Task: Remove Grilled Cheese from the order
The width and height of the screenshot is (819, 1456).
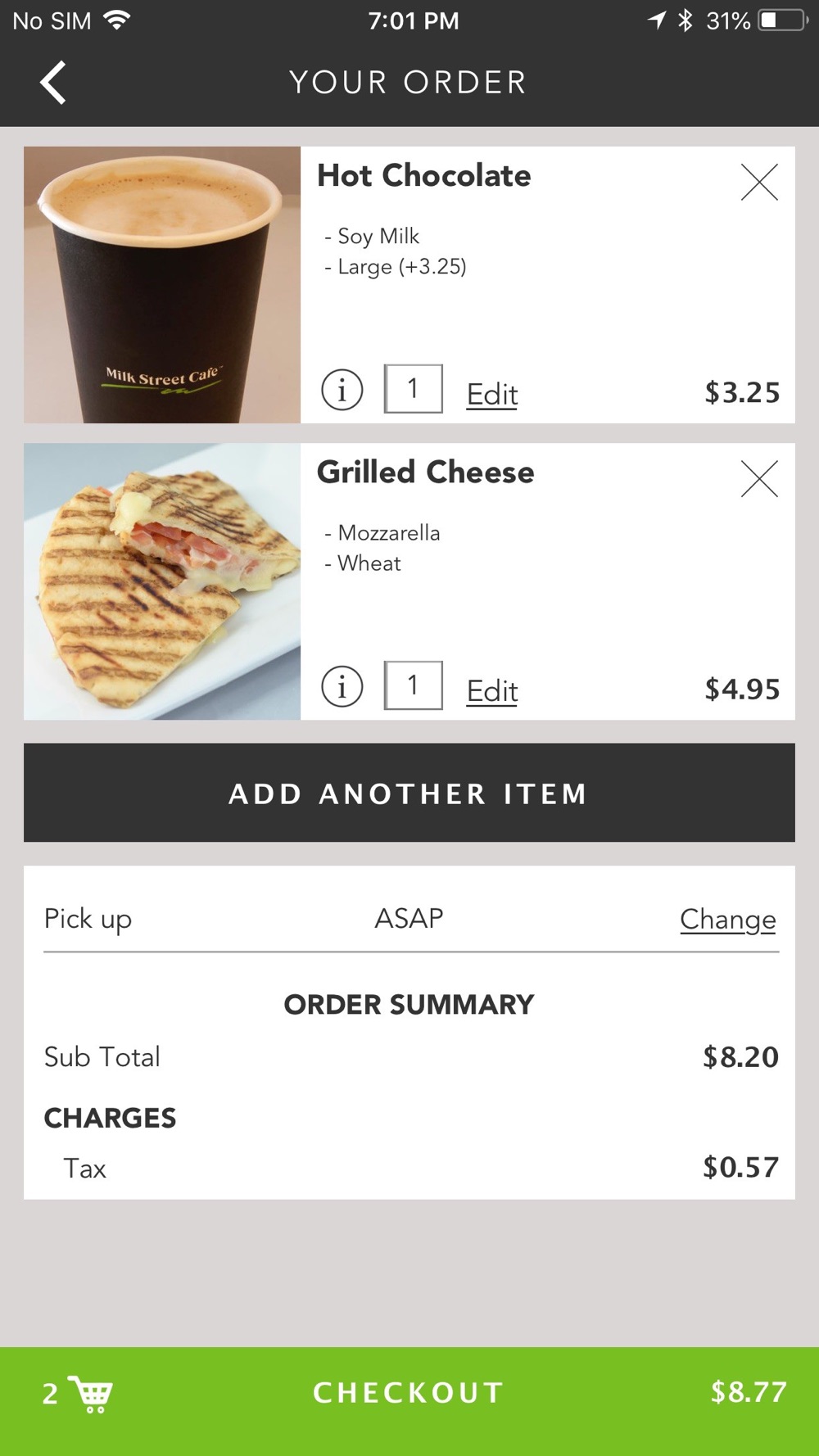Action: 758,479
